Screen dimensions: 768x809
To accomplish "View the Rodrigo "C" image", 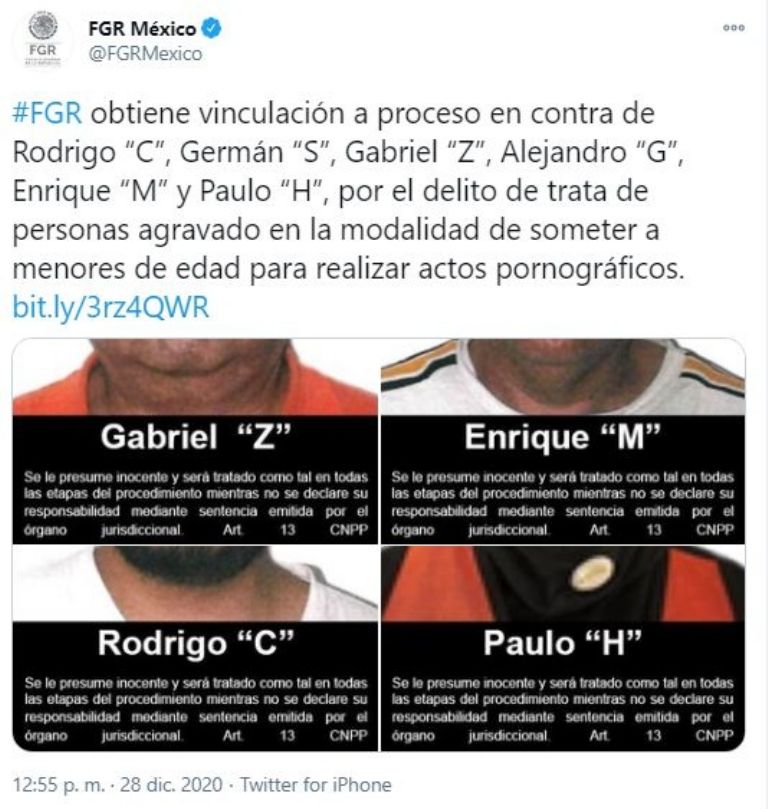I will [x=194, y=647].
